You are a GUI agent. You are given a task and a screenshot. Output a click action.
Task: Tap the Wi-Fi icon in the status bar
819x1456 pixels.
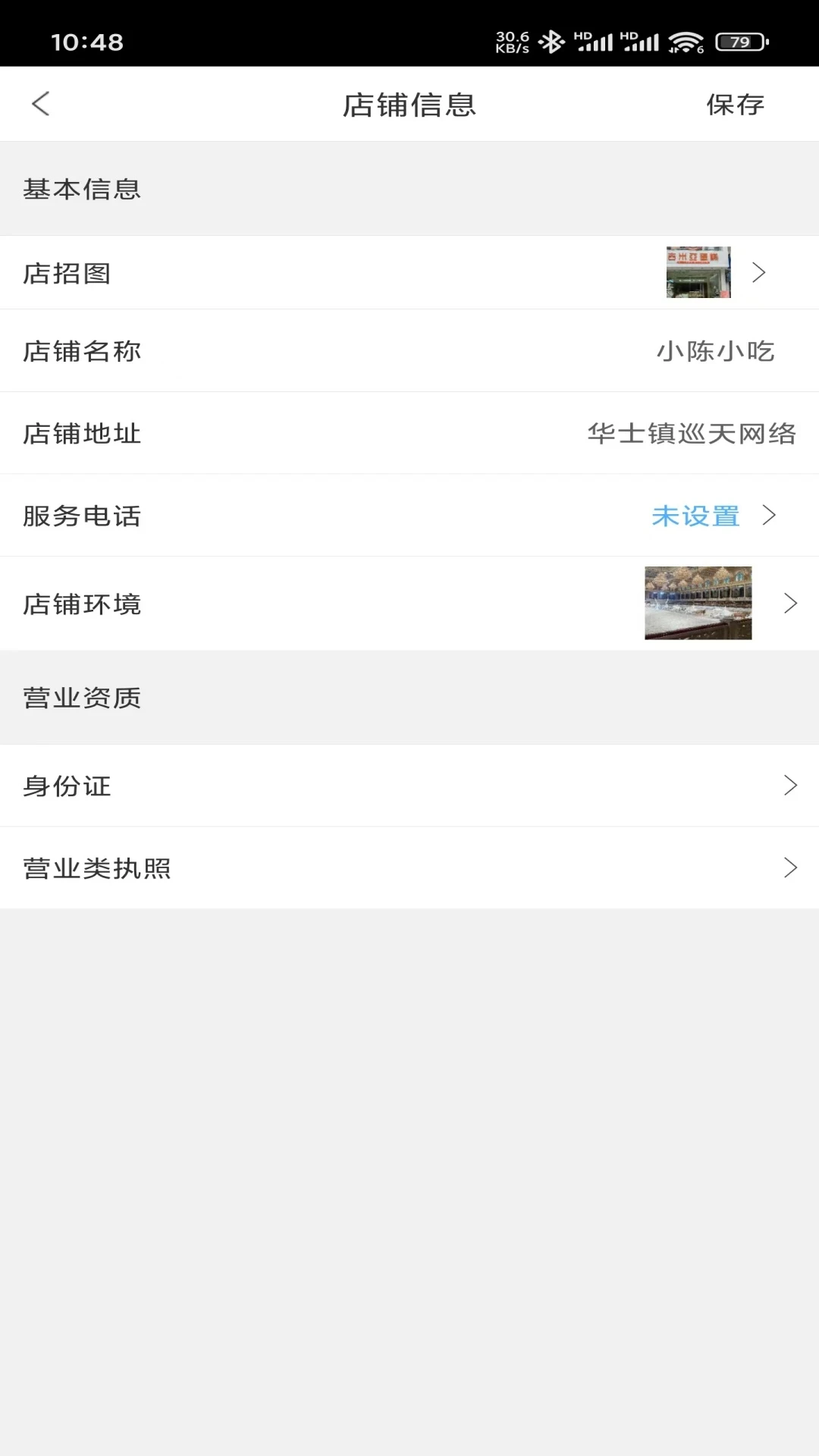(x=687, y=43)
